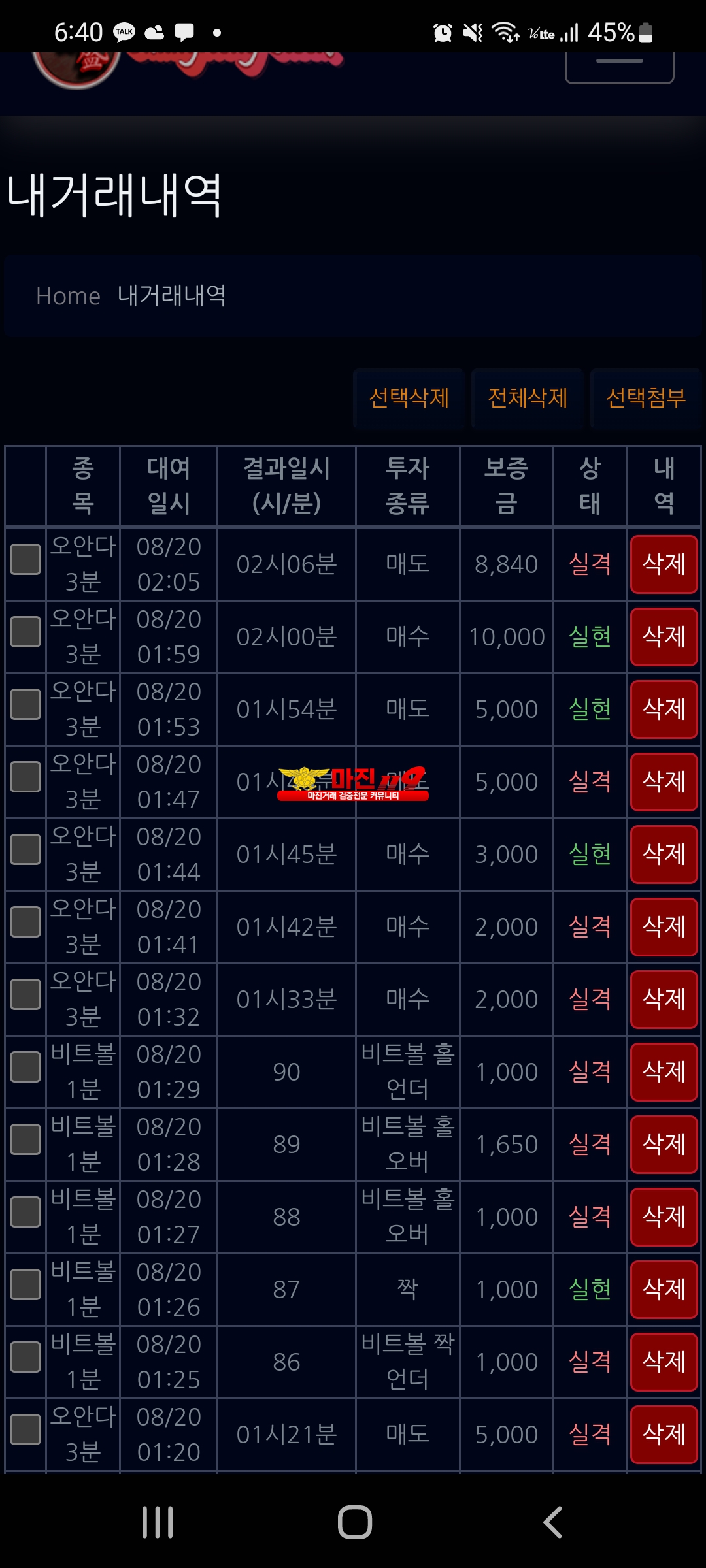This screenshot has height=1568, width=706.
Task: Tap the 선택삭제 button
Action: 409,398
